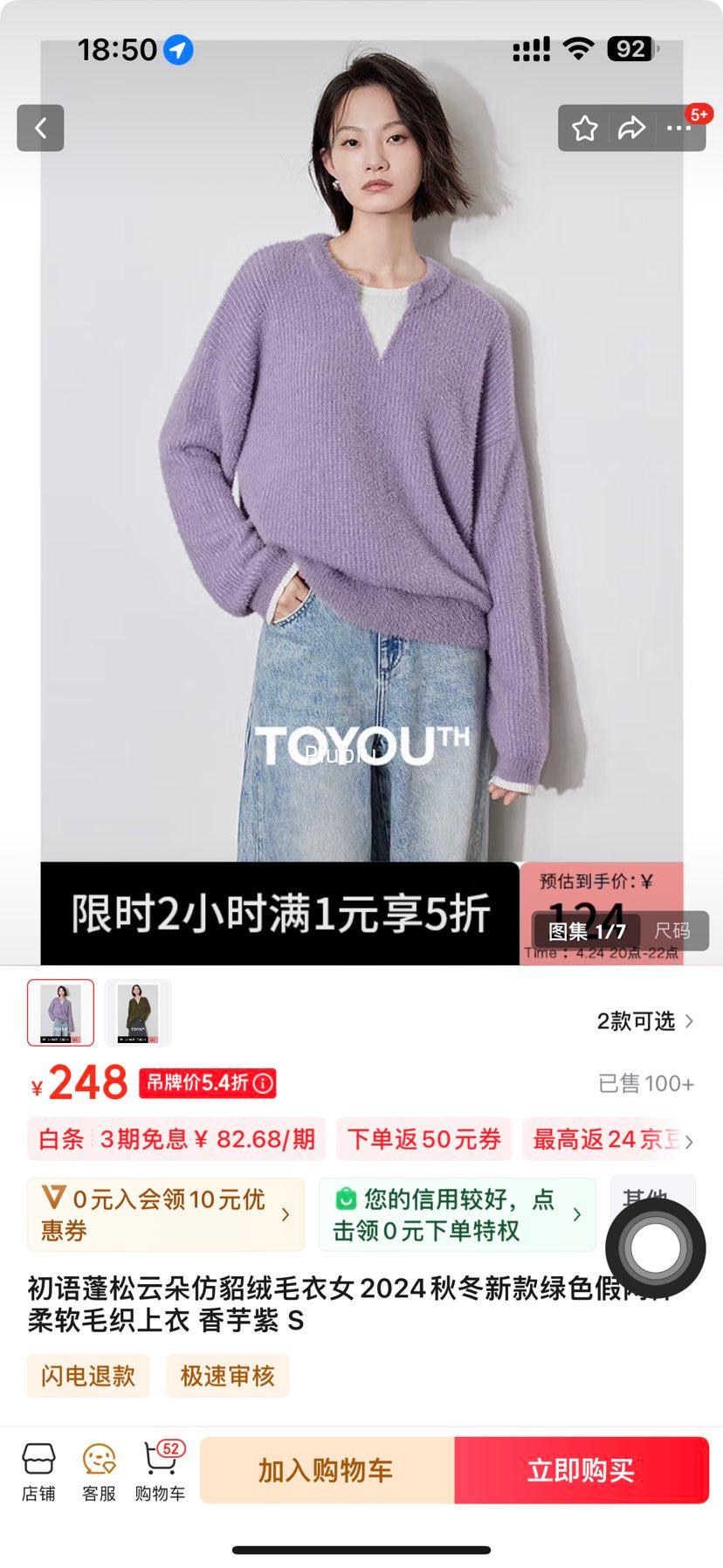
Task: Share the product via the share icon
Action: point(630,128)
